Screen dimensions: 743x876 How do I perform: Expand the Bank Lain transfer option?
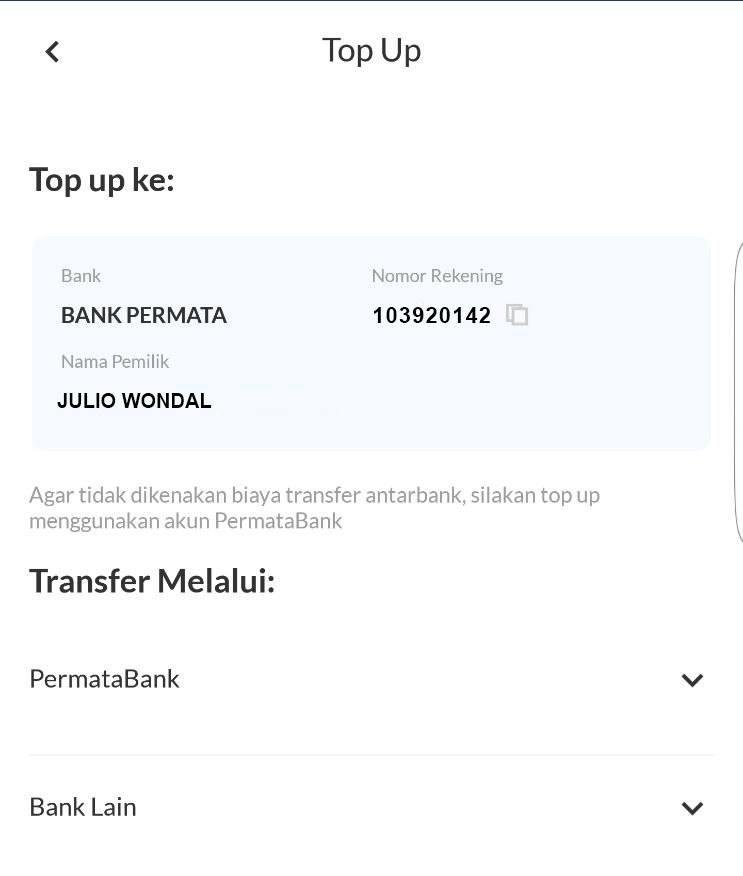[692, 808]
